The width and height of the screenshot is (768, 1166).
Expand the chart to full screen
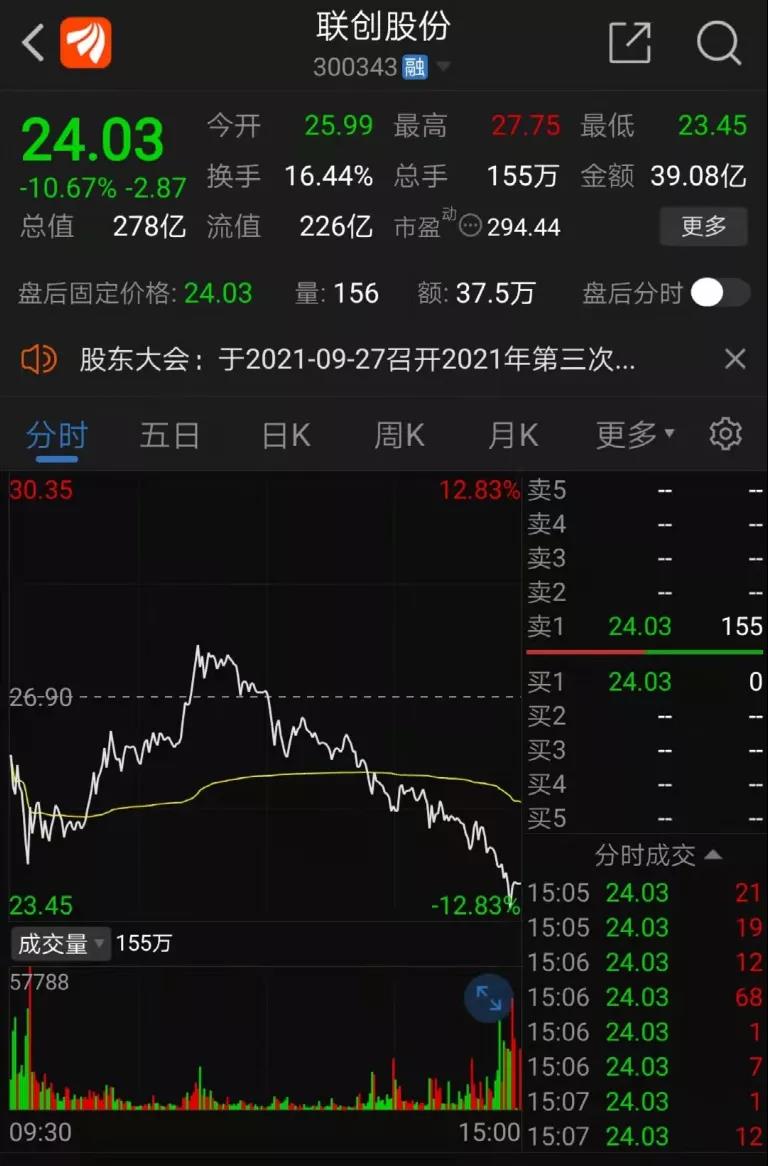489,998
